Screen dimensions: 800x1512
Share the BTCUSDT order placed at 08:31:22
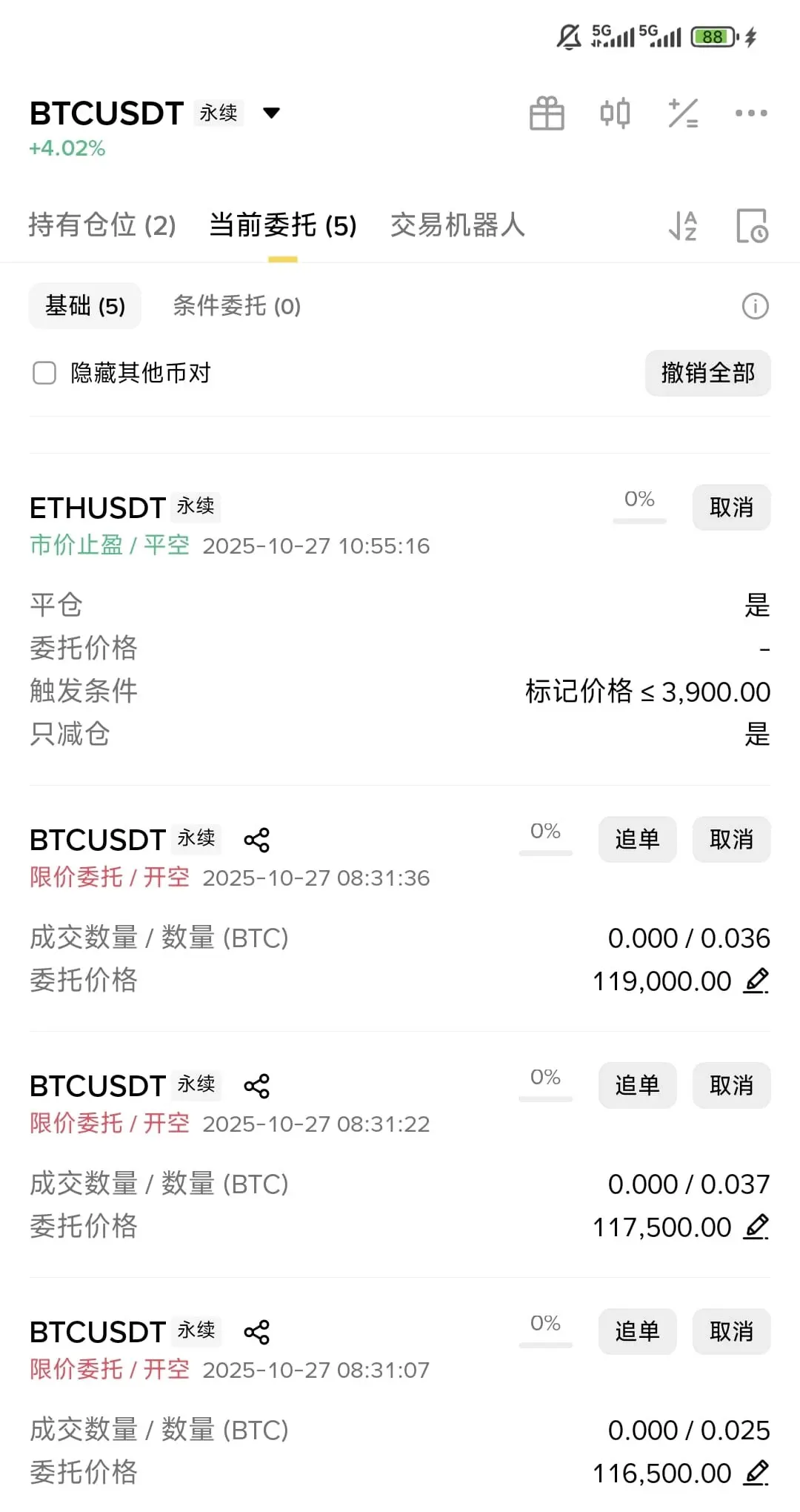[256, 1086]
